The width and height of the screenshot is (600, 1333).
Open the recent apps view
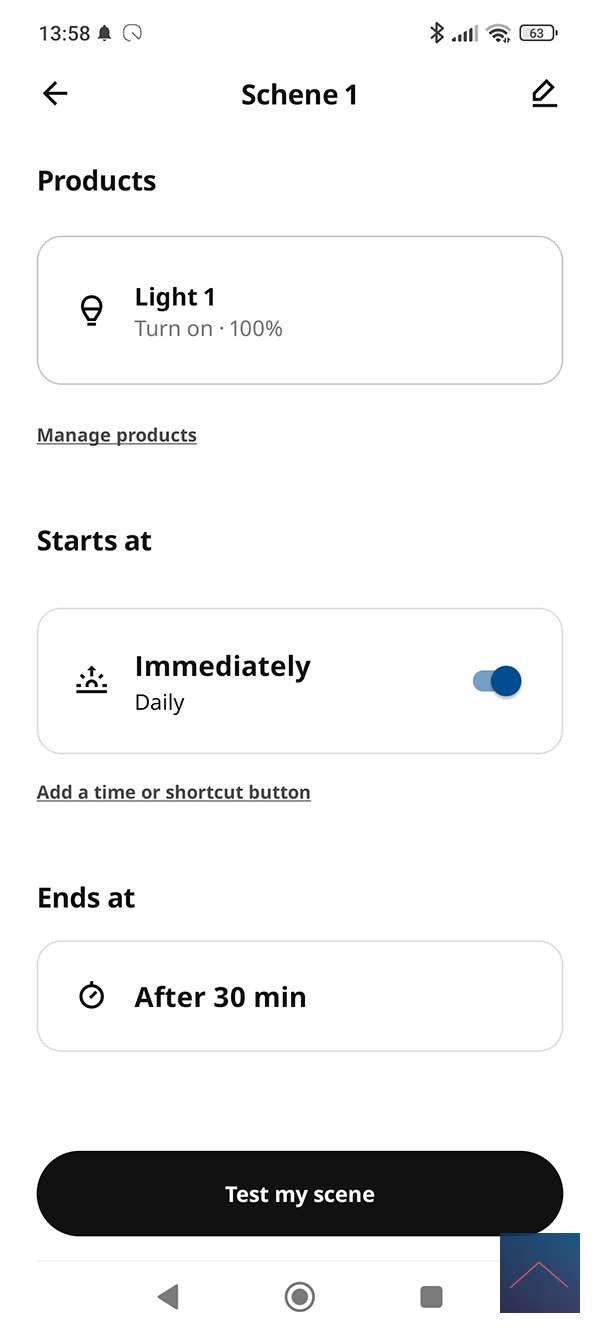click(431, 1297)
